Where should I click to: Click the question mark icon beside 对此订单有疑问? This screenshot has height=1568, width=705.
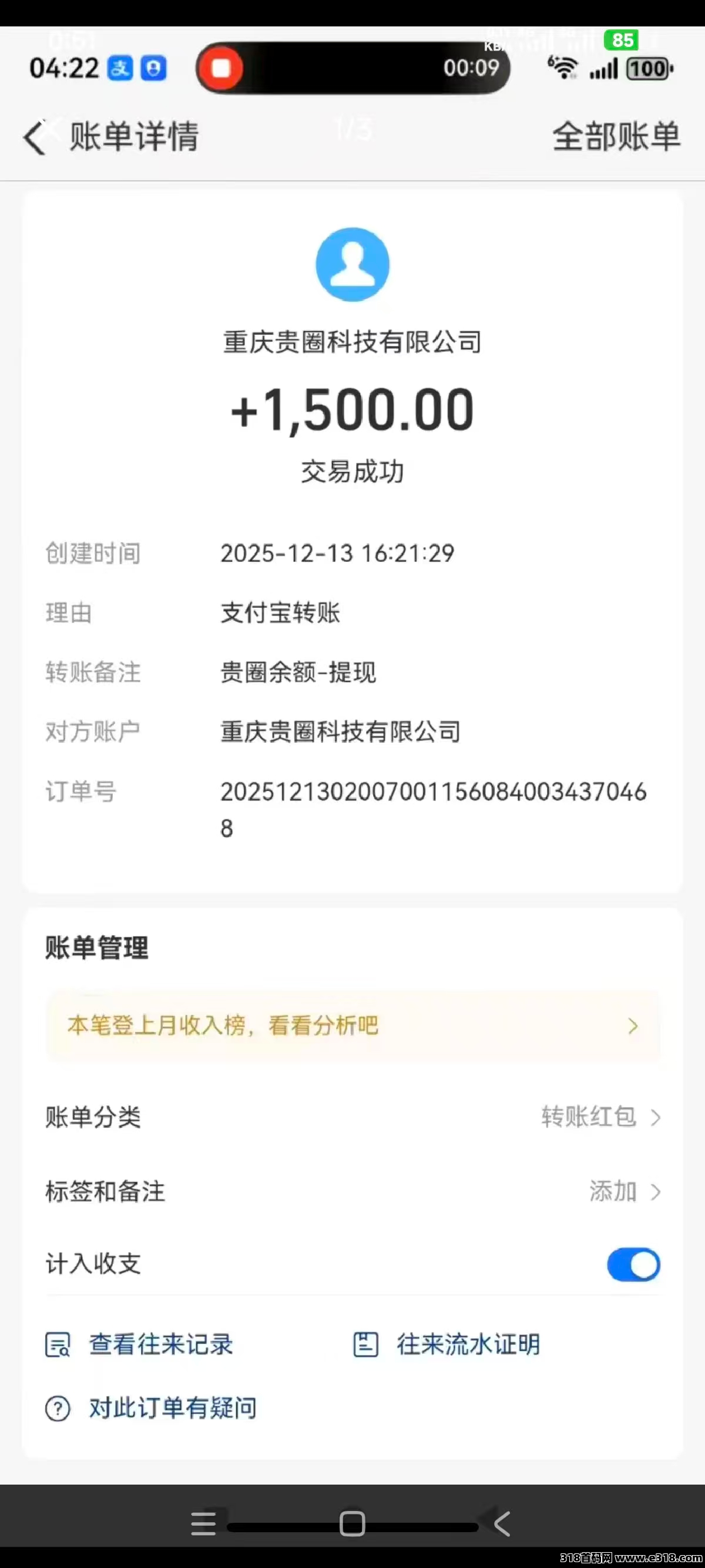click(x=56, y=1407)
